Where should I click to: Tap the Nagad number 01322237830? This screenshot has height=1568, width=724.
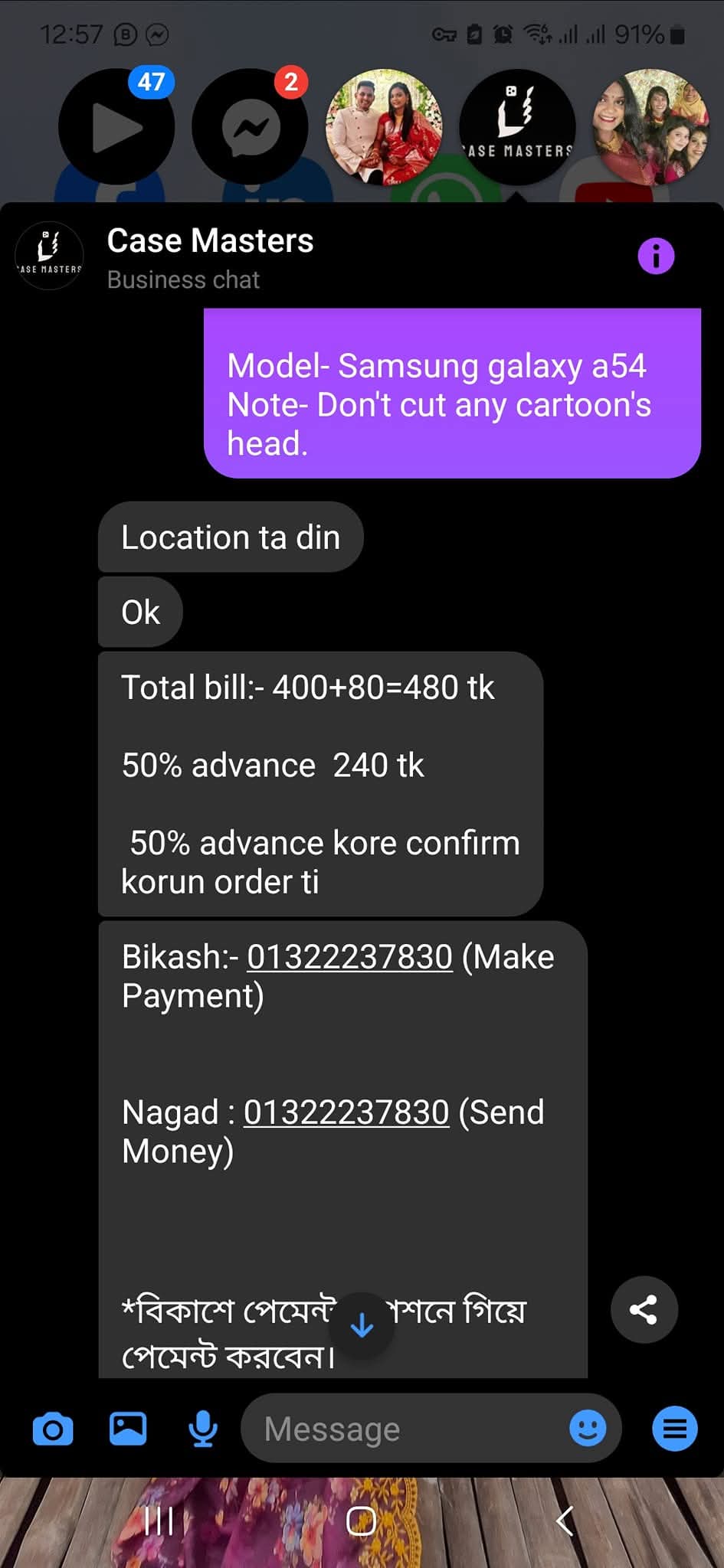(x=346, y=1112)
